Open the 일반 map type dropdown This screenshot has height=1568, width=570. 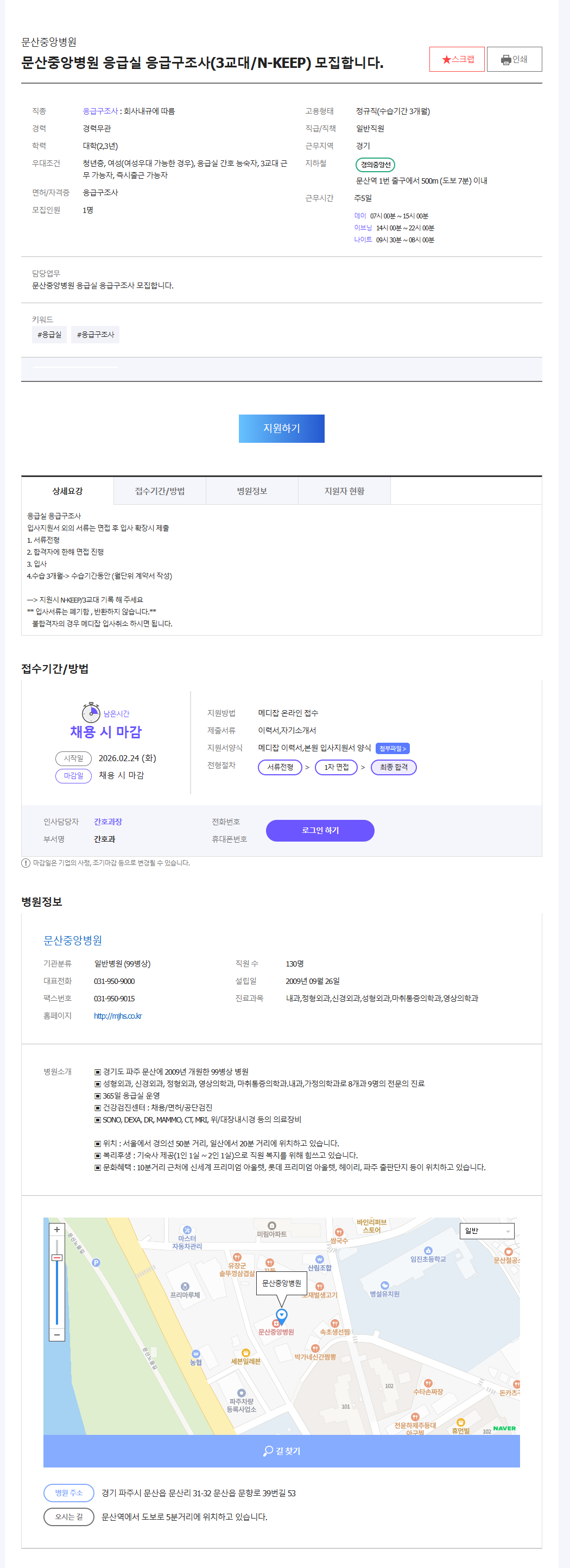486,1230
